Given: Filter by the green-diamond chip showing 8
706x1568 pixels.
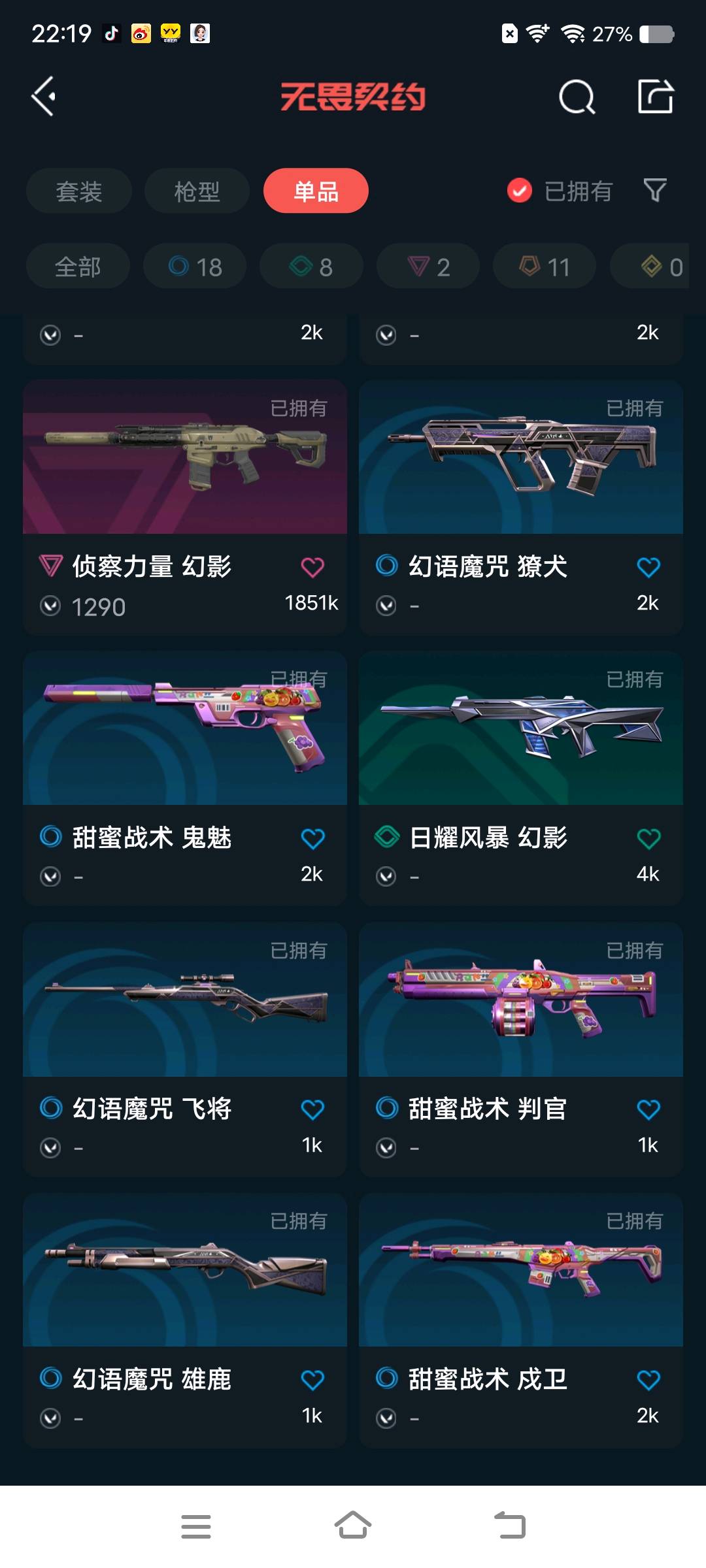Looking at the screenshot, I should point(311,267).
